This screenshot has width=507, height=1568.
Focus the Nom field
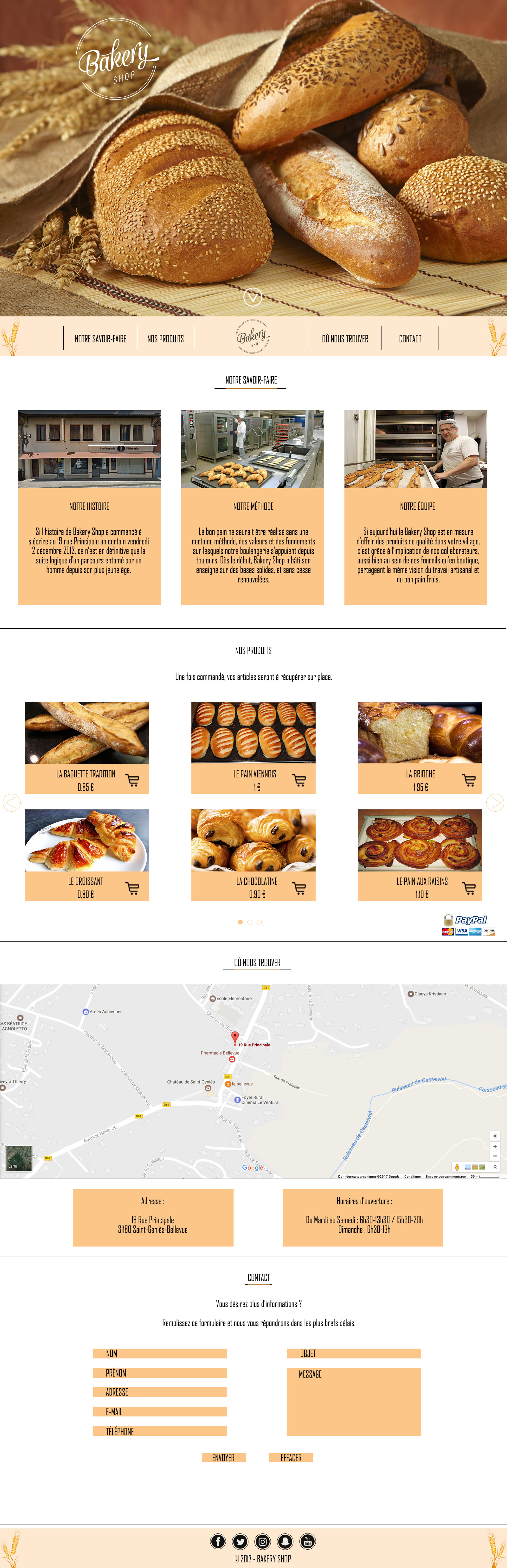click(x=160, y=1353)
